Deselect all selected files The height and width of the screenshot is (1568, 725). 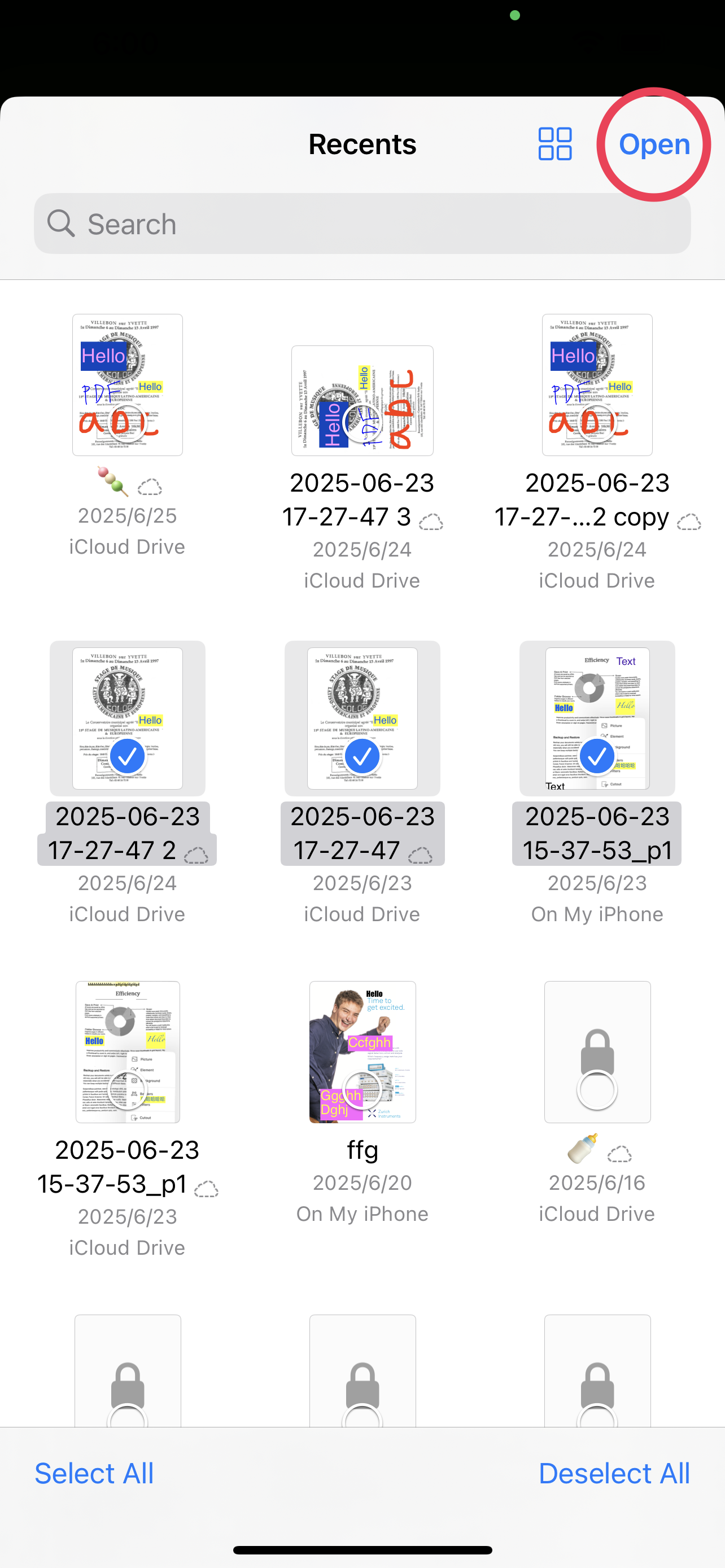pos(614,1473)
